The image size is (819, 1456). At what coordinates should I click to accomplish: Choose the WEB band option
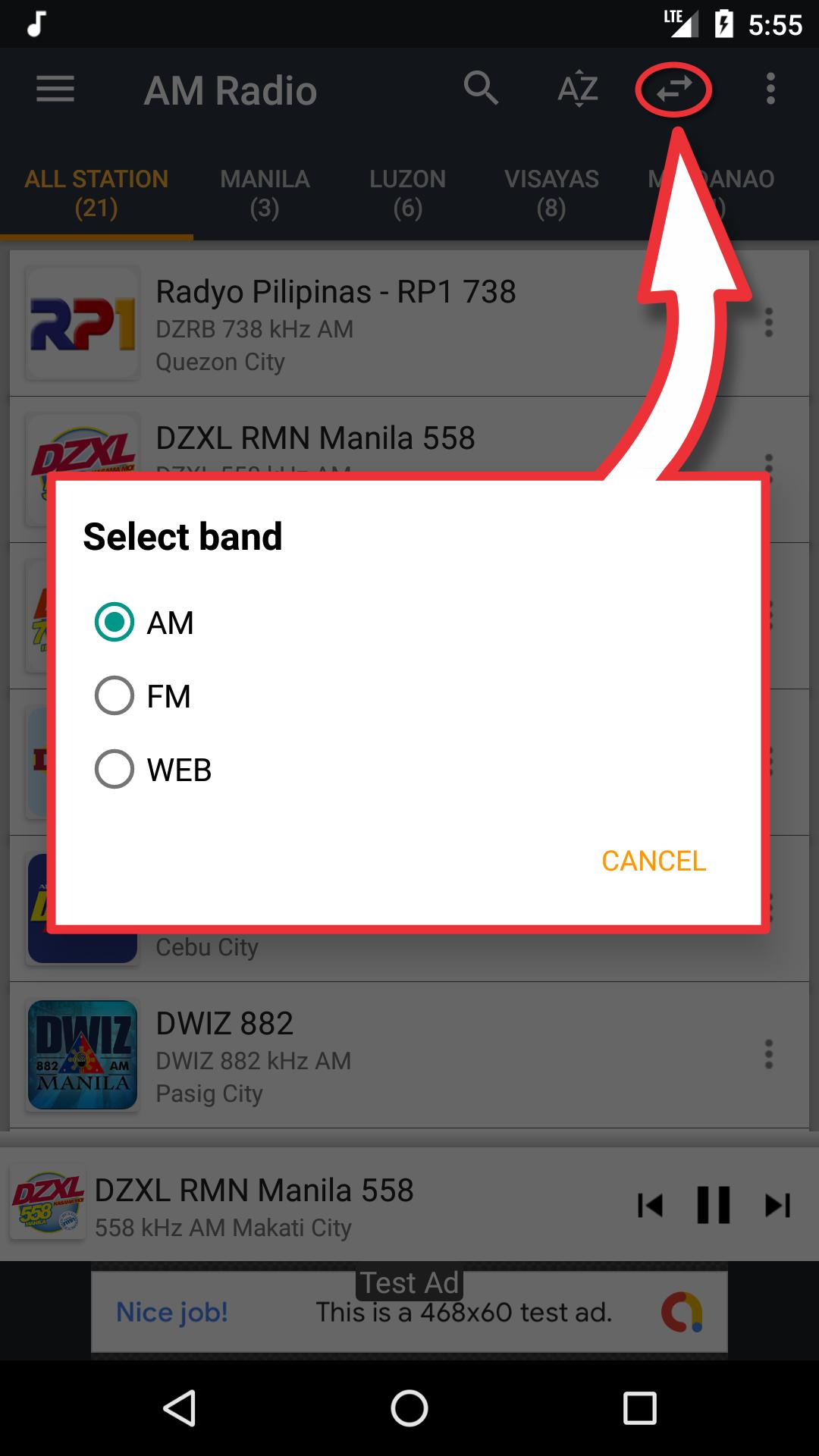click(x=152, y=770)
